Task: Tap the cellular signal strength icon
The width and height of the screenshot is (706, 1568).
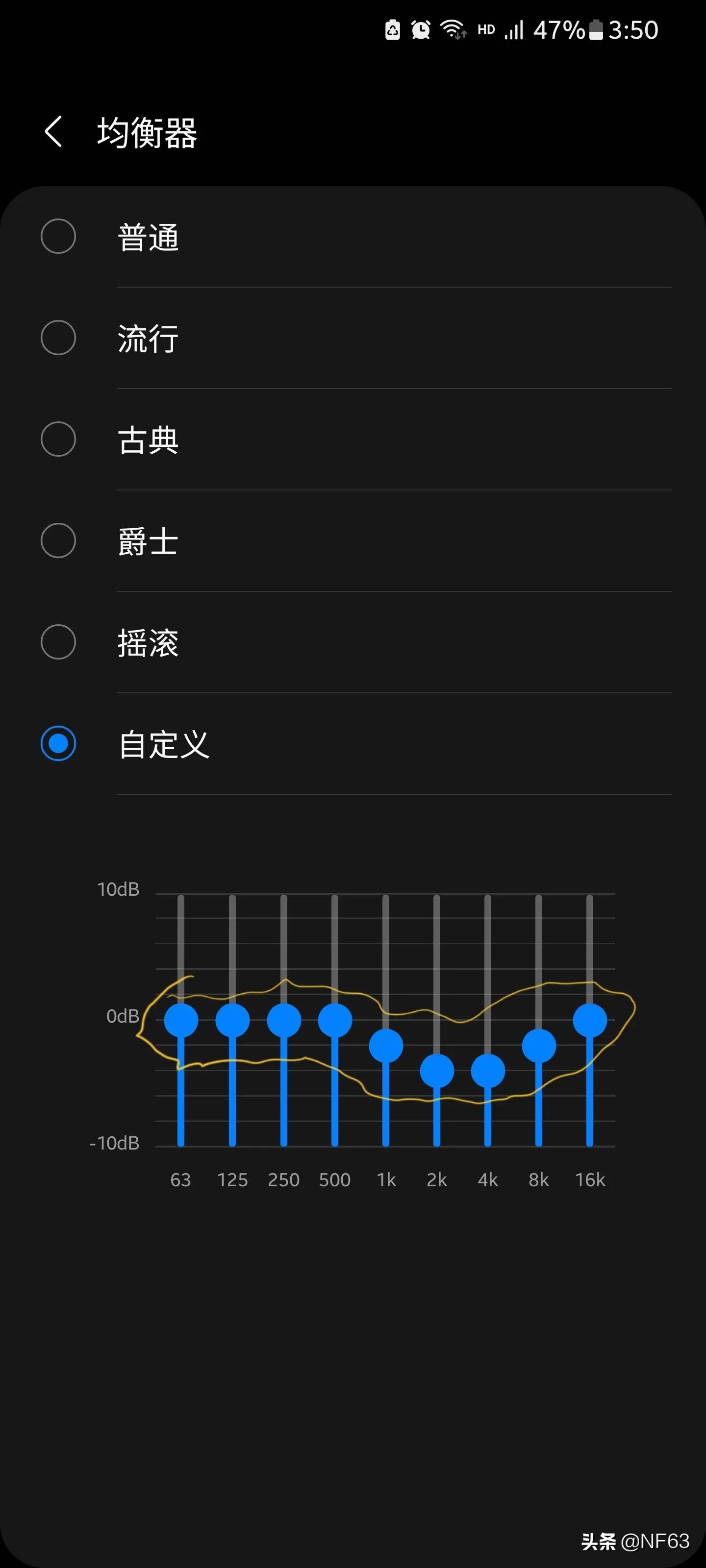Action: pos(515,29)
